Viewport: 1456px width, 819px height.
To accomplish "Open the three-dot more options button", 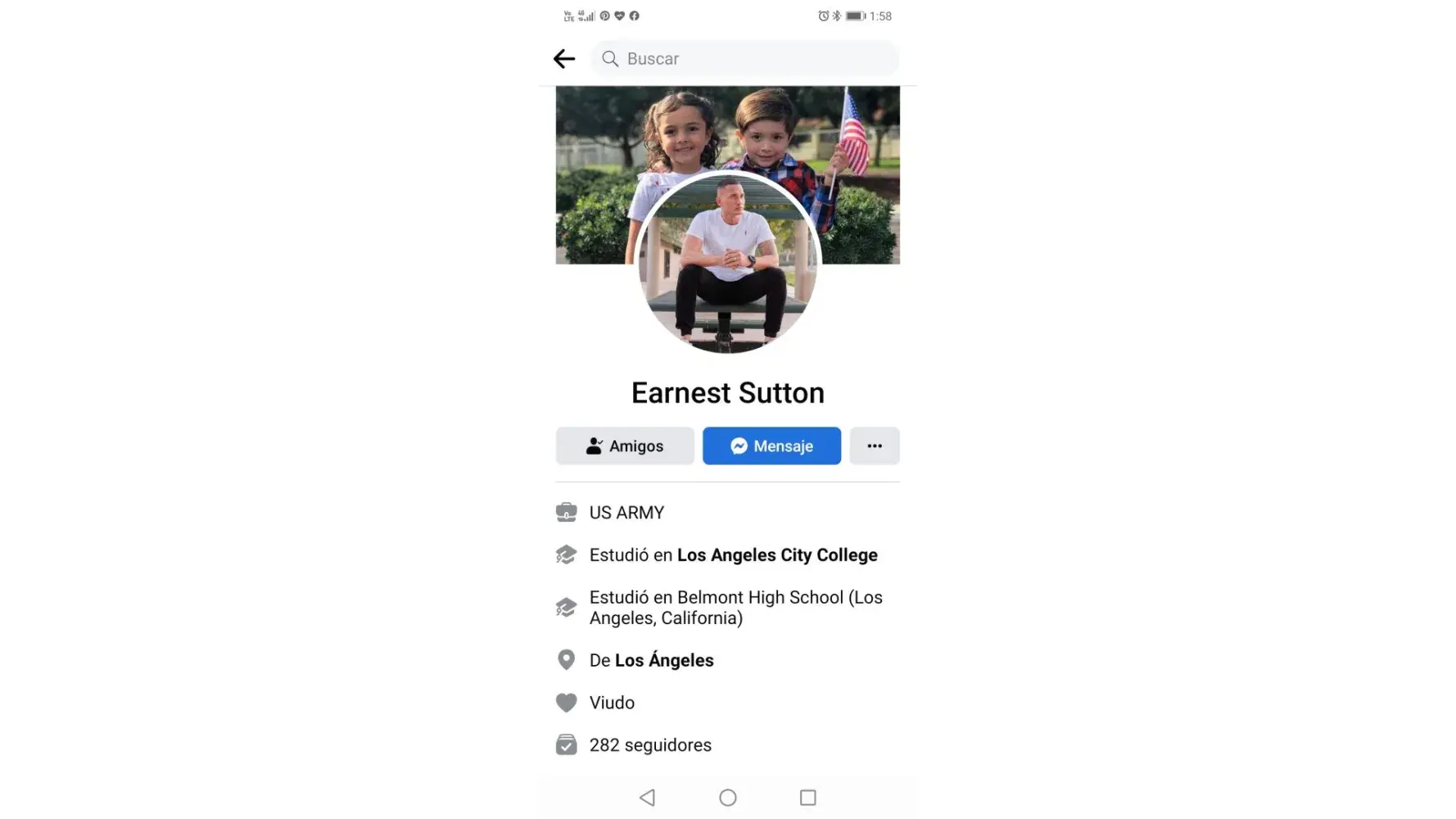I will [x=875, y=446].
